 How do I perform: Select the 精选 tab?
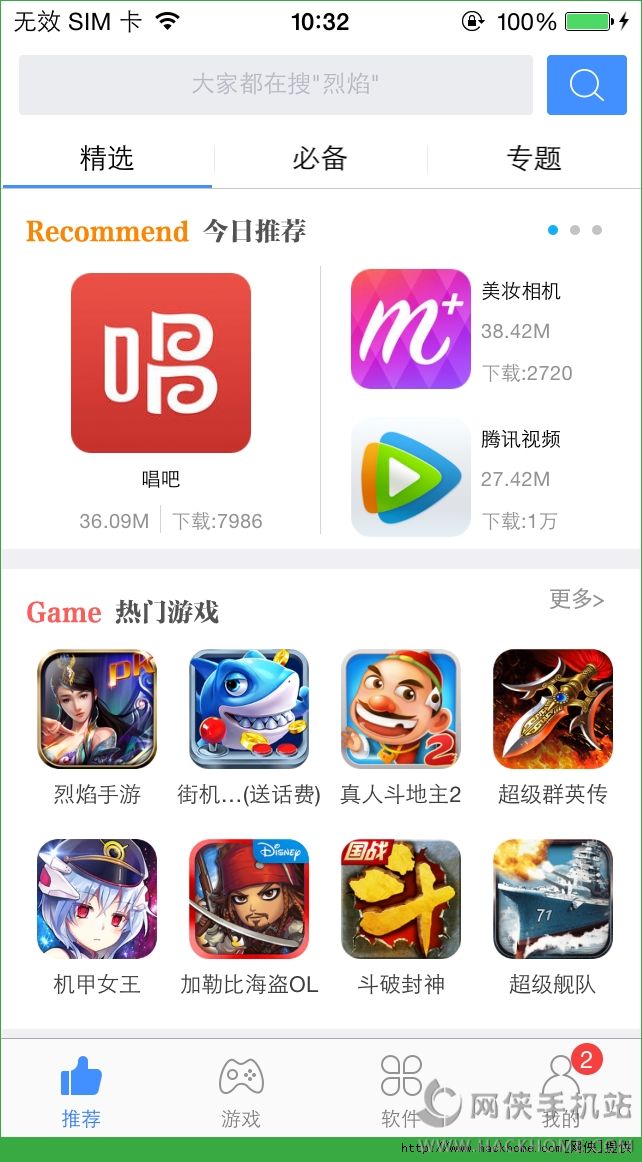point(107,158)
